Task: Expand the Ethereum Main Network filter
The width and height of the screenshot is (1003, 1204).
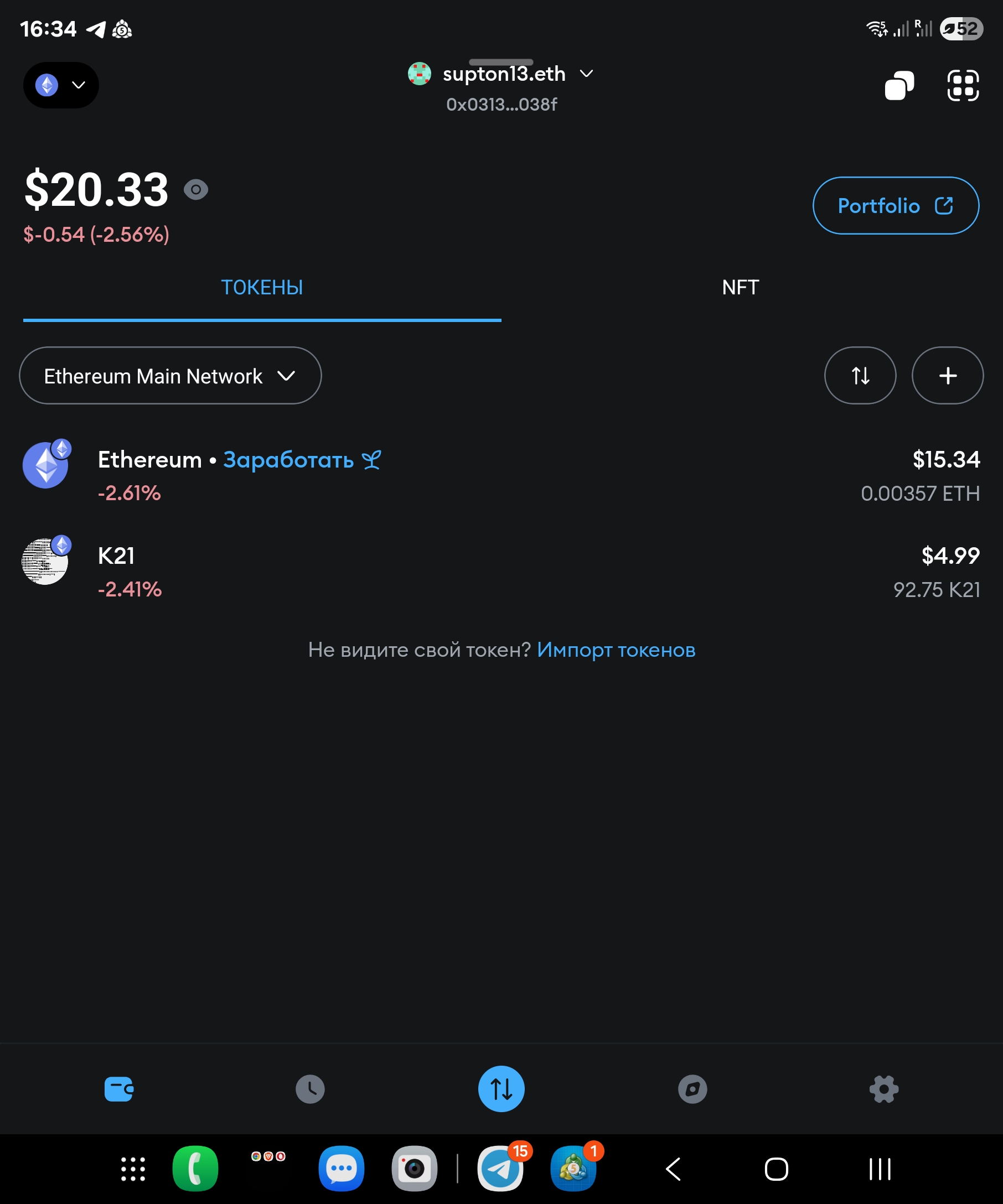Action: click(x=170, y=376)
